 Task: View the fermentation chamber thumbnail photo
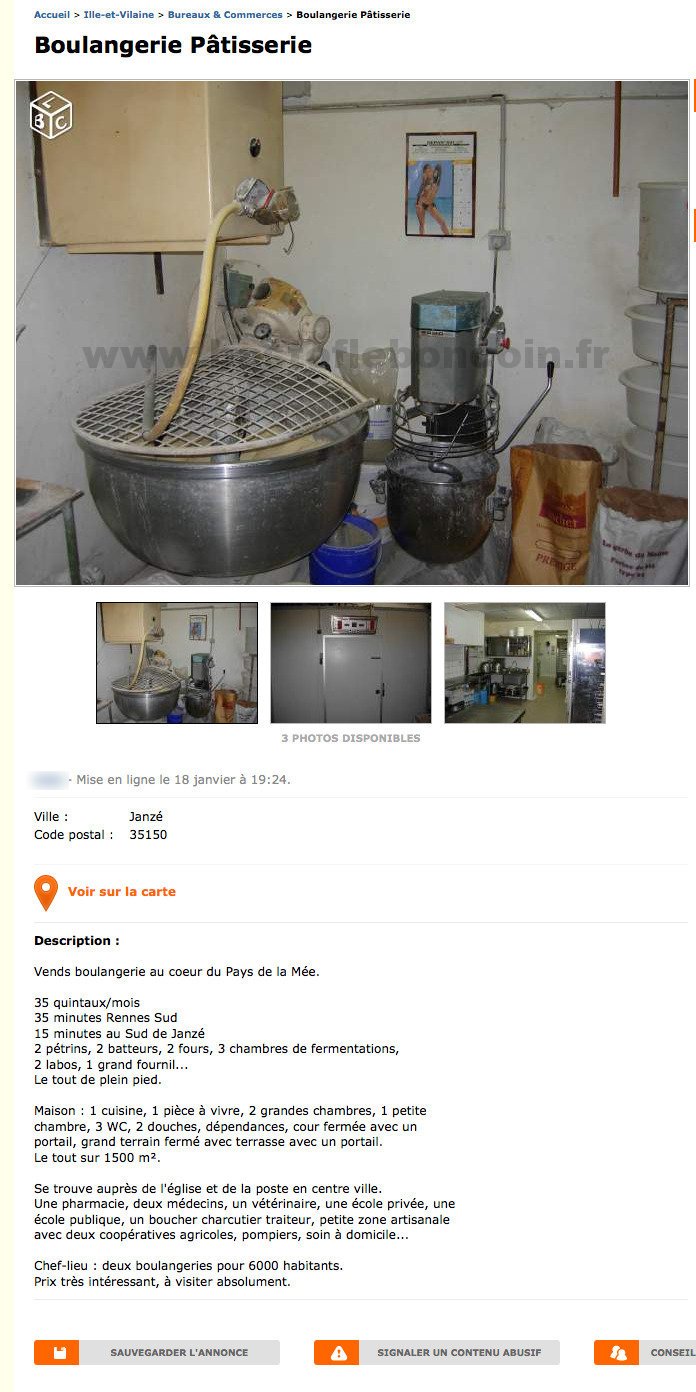click(x=351, y=662)
